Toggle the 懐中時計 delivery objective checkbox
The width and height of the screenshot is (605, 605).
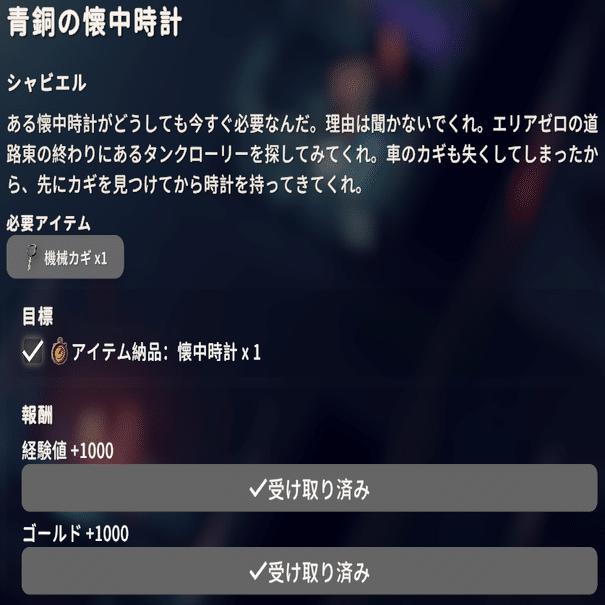(x=34, y=352)
